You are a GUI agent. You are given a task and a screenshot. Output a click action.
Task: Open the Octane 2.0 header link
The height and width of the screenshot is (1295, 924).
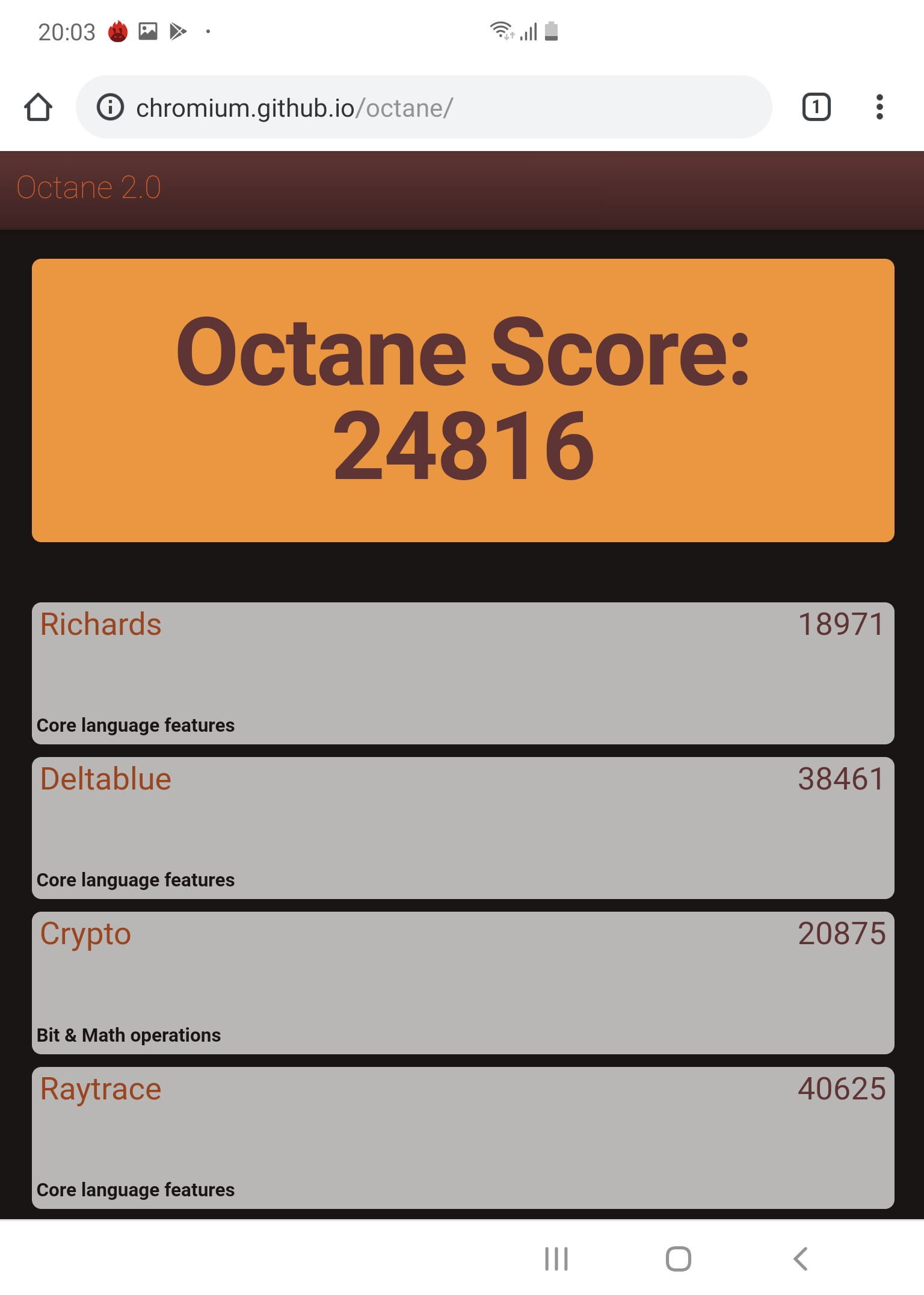pyautogui.click(x=88, y=188)
